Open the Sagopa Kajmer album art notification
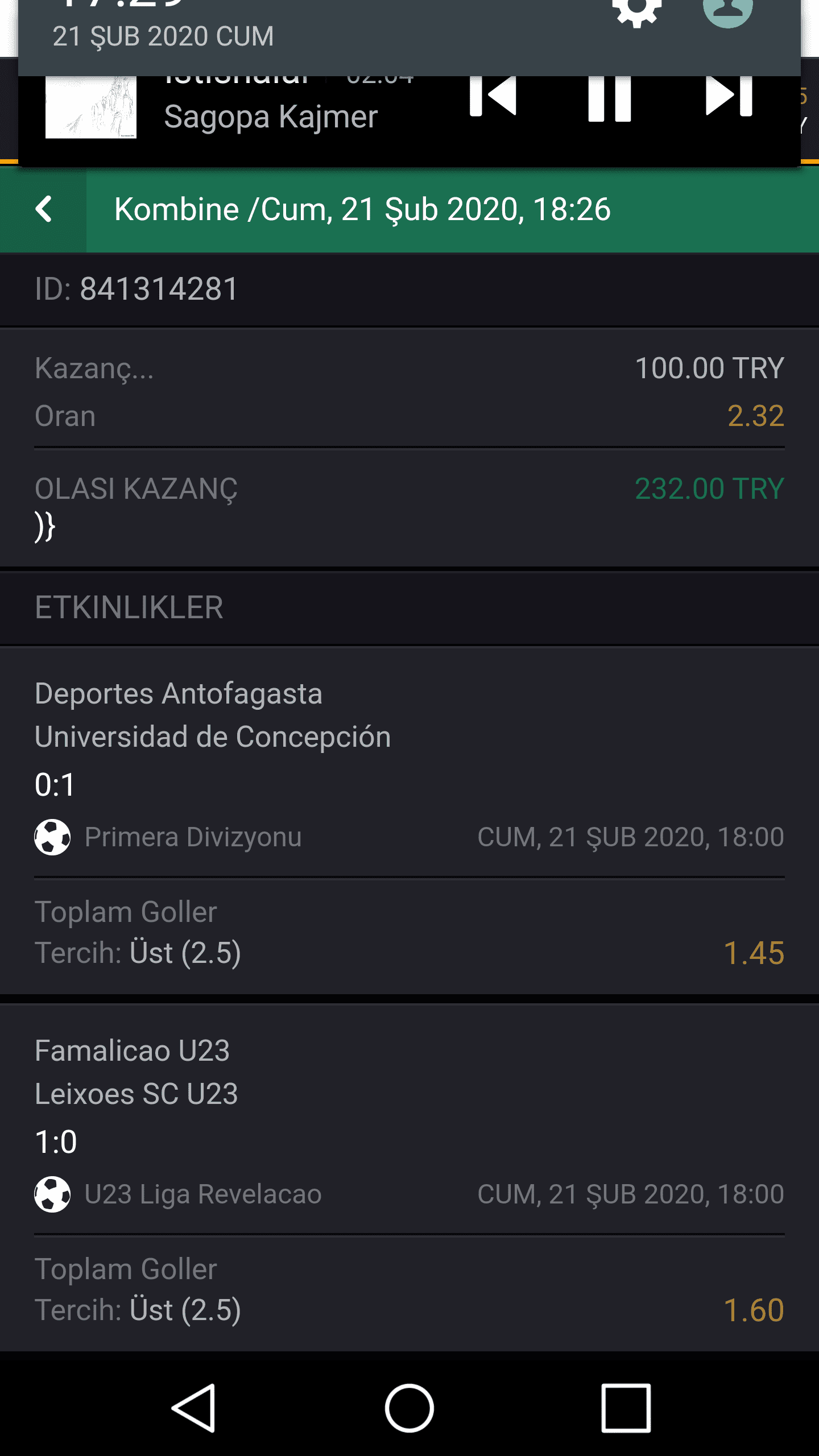819x1456 pixels. (91, 107)
